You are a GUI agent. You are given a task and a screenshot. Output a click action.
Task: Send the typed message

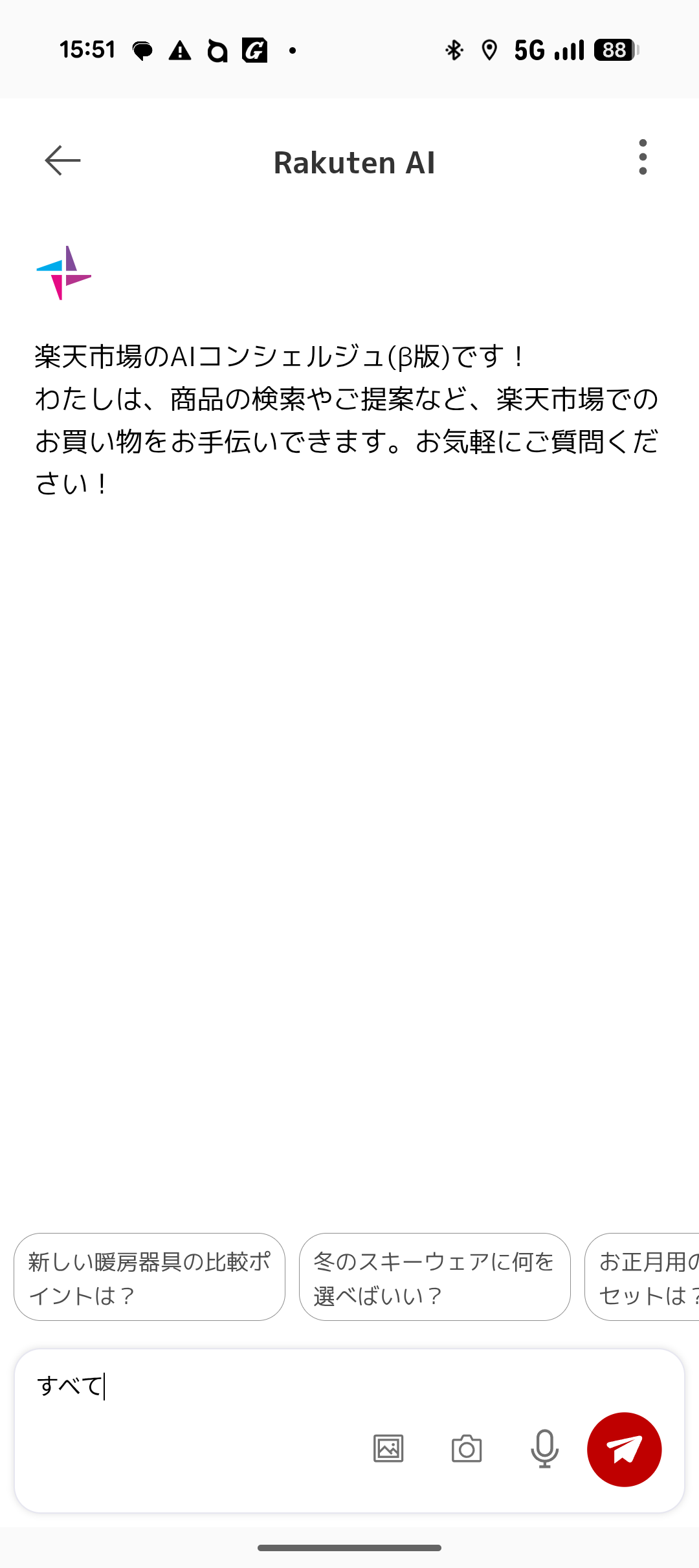click(624, 1449)
